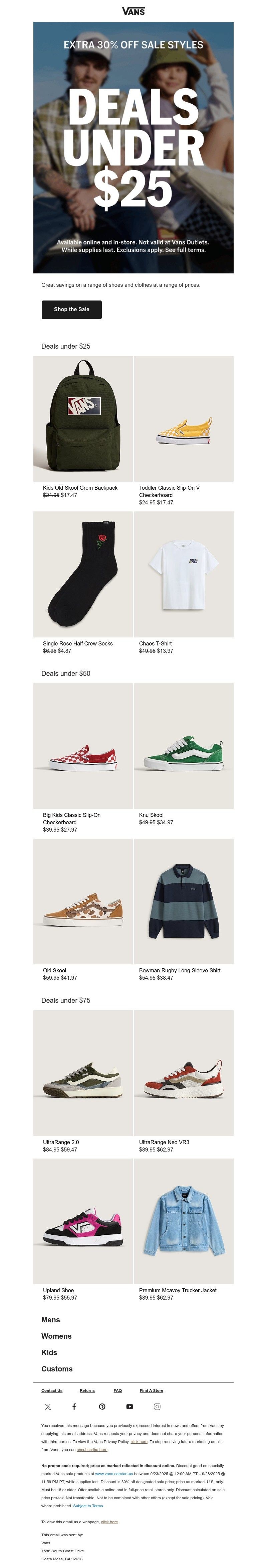Open the Instagram icon in footer

coord(157,1407)
